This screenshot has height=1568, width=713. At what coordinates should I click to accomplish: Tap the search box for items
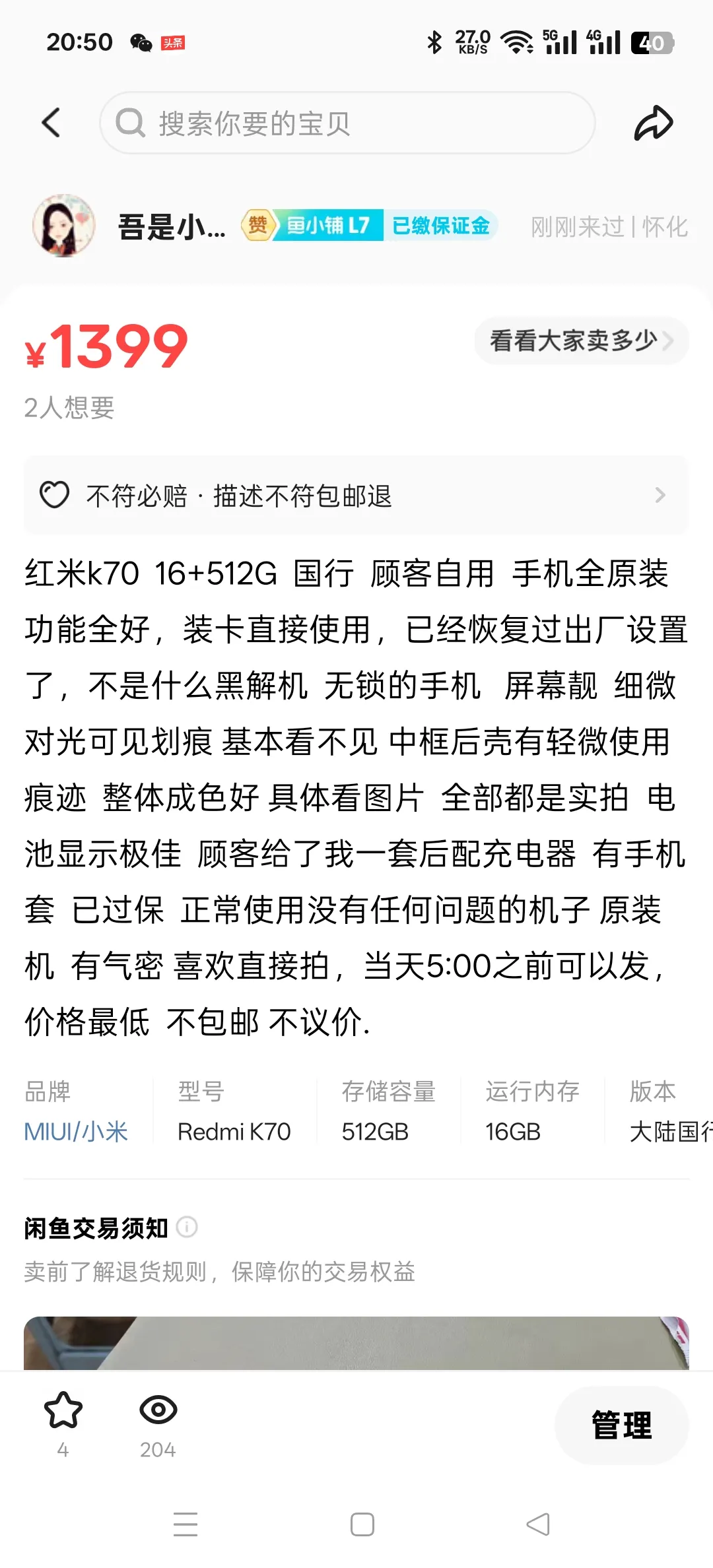coord(347,123)
